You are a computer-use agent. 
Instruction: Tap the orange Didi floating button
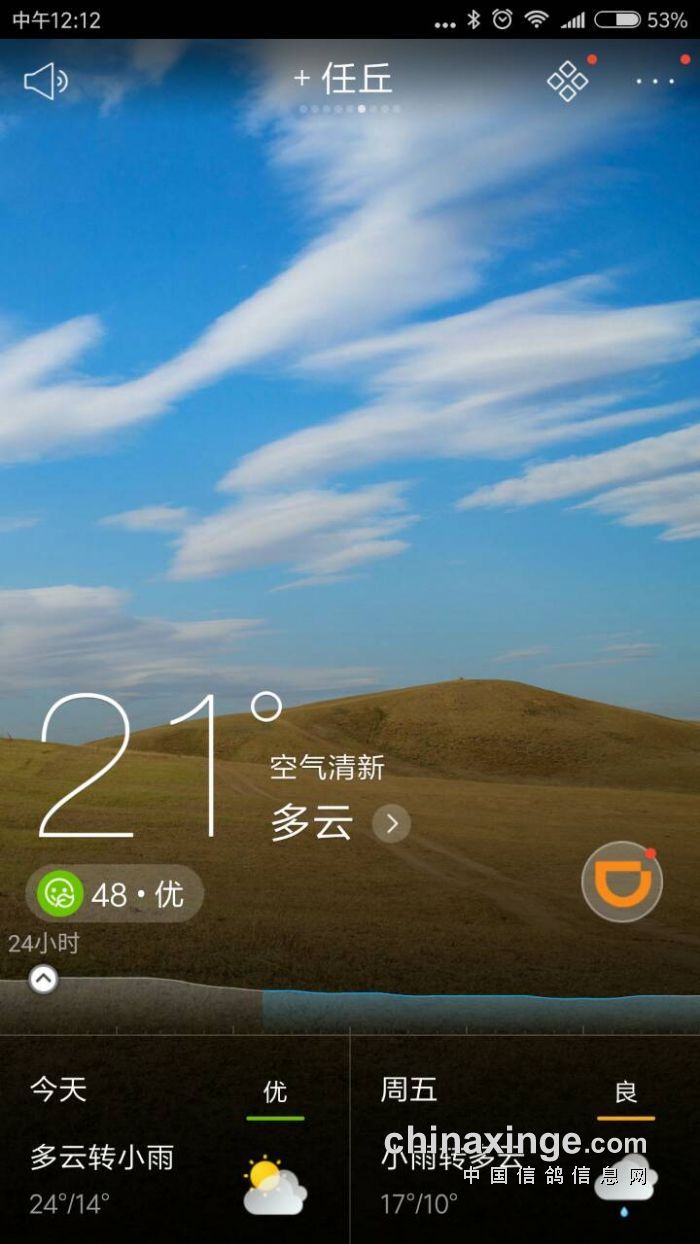pos(621,882)
